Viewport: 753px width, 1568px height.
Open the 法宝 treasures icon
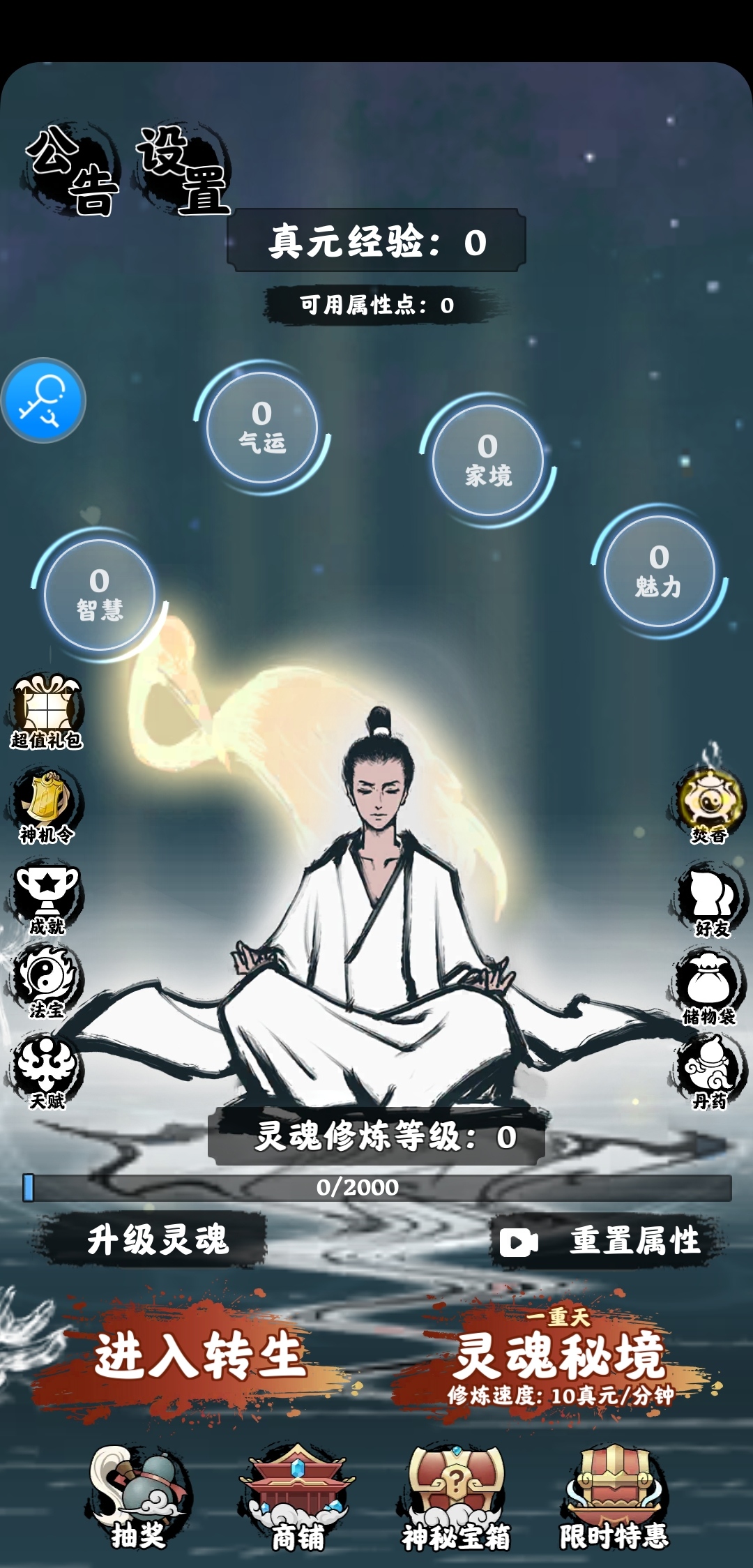coord(46,981)
